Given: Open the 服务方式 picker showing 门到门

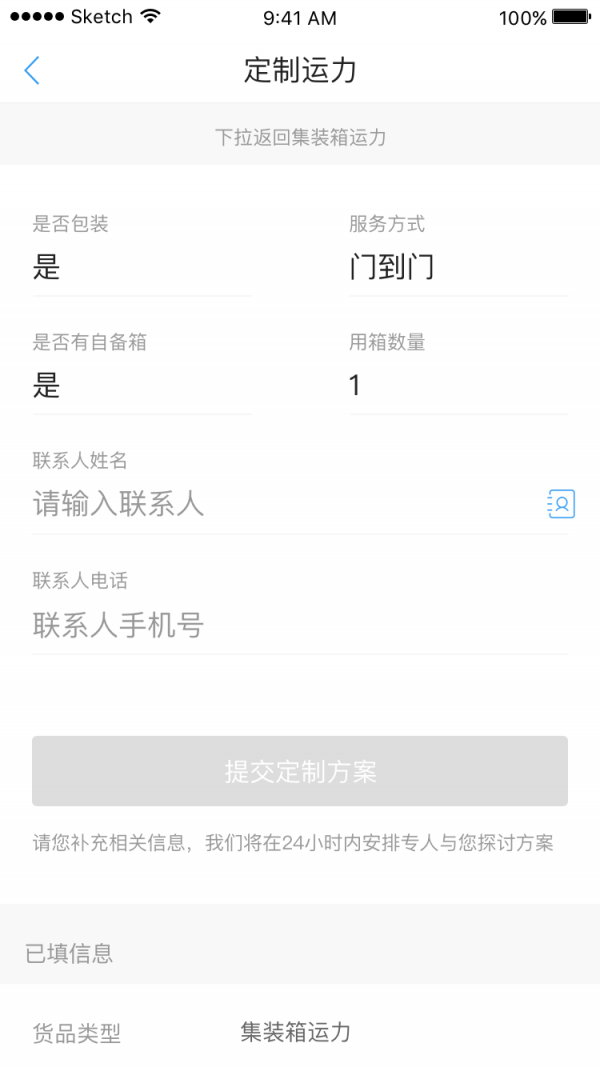Looking at the screenshot, I should (x=458, y=268).
